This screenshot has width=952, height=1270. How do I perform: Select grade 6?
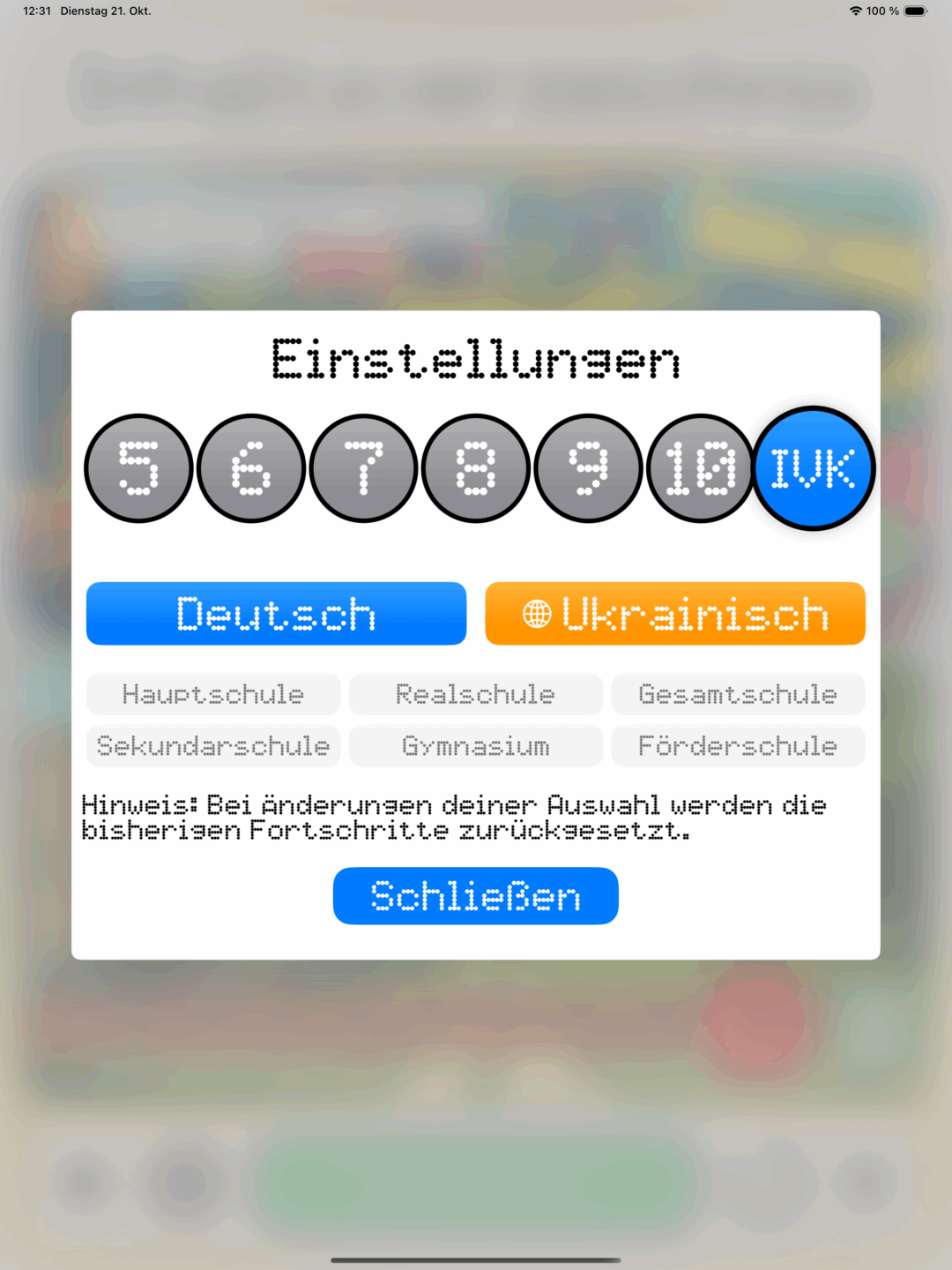point(251,468)
